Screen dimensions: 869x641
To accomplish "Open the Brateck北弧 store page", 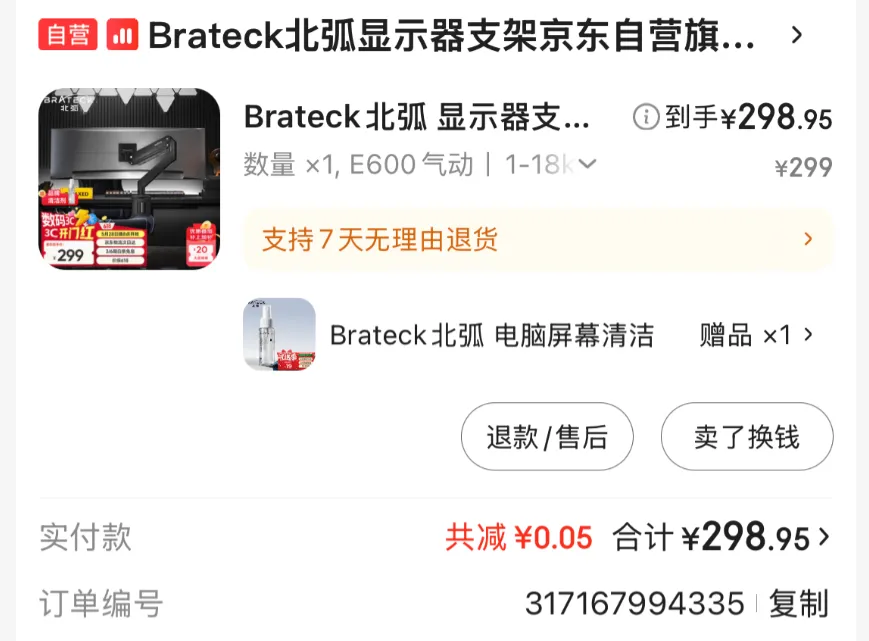I will tap(450, 36).
